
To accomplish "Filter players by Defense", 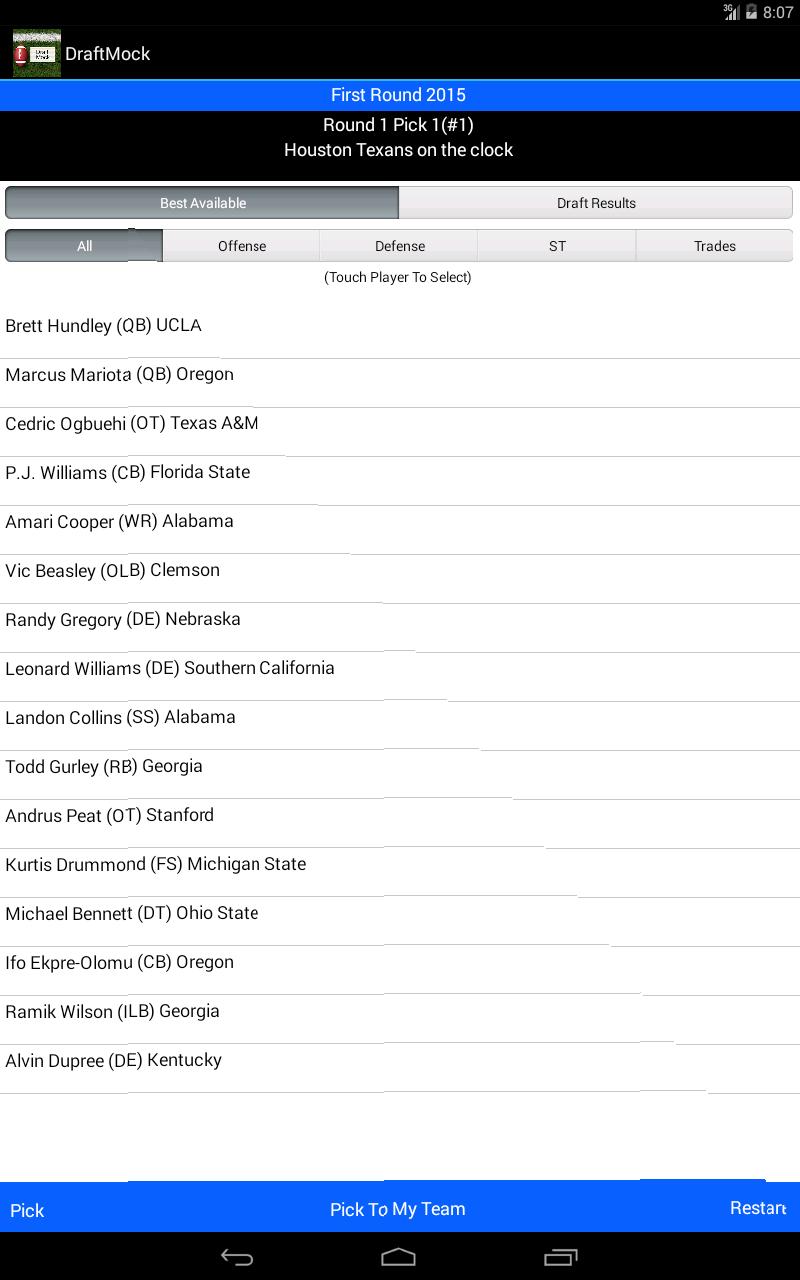I will [x=399, y=245].
